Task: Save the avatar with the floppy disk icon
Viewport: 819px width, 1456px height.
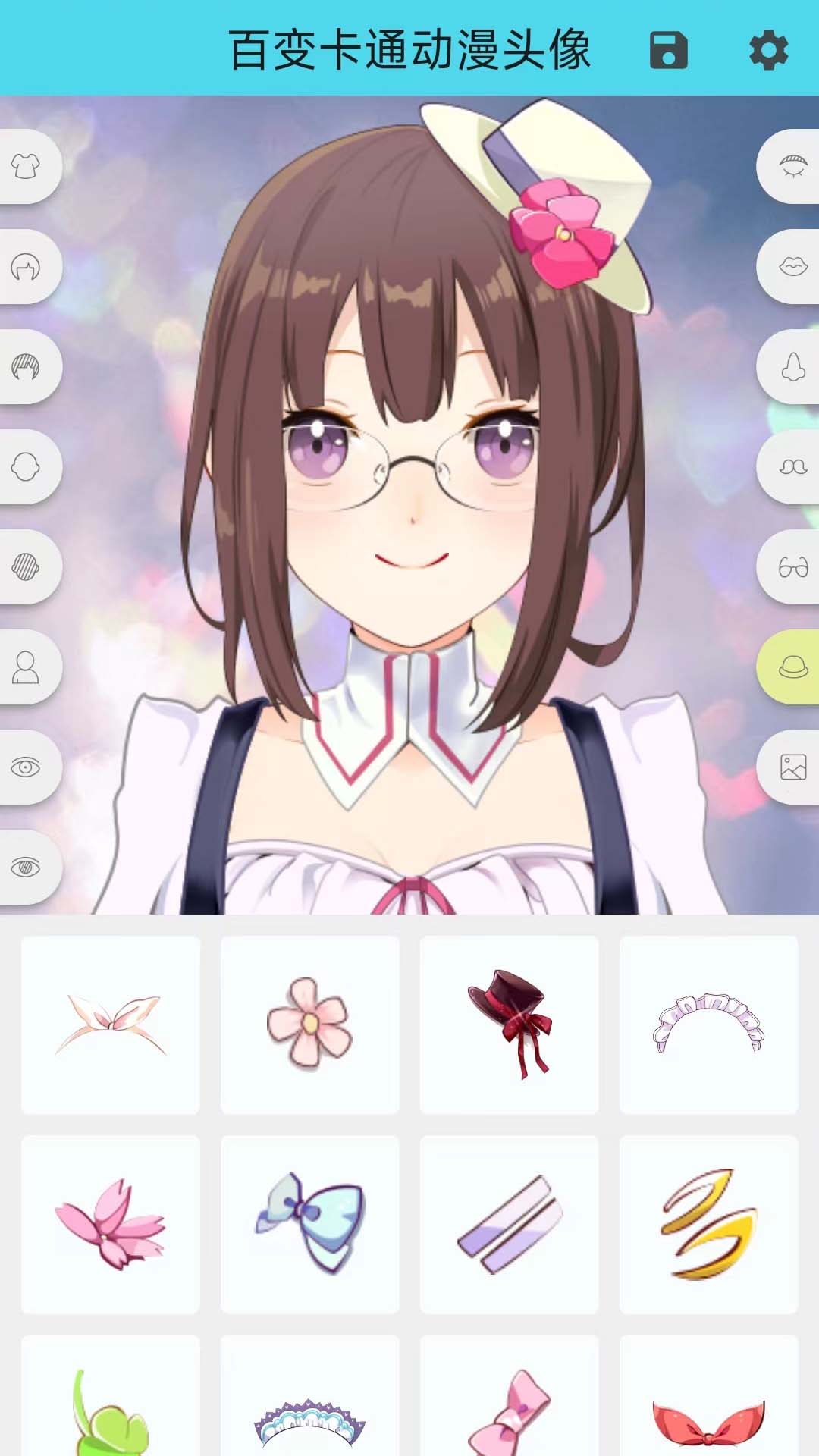Action: tap(668, 51)
